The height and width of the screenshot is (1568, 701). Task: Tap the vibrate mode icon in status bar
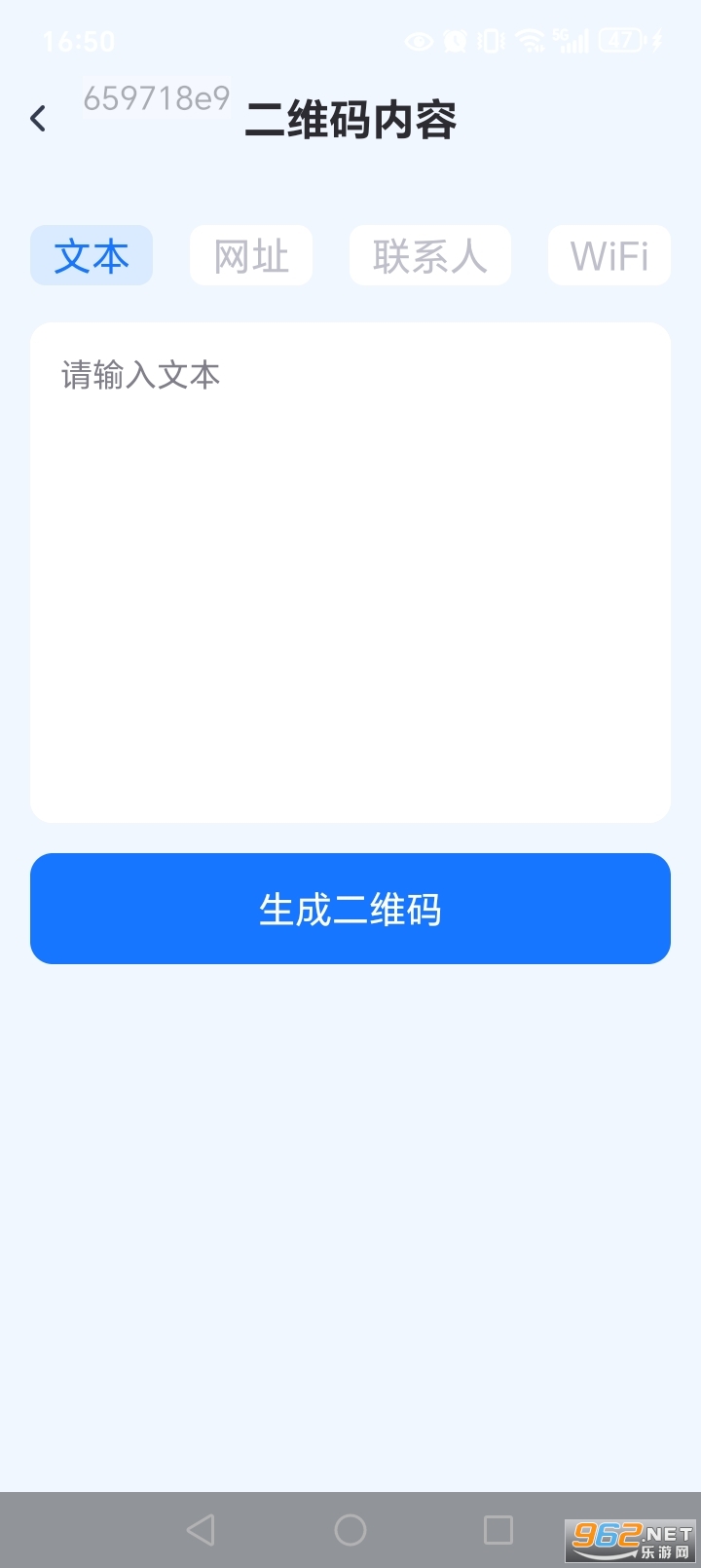(491, 41)
